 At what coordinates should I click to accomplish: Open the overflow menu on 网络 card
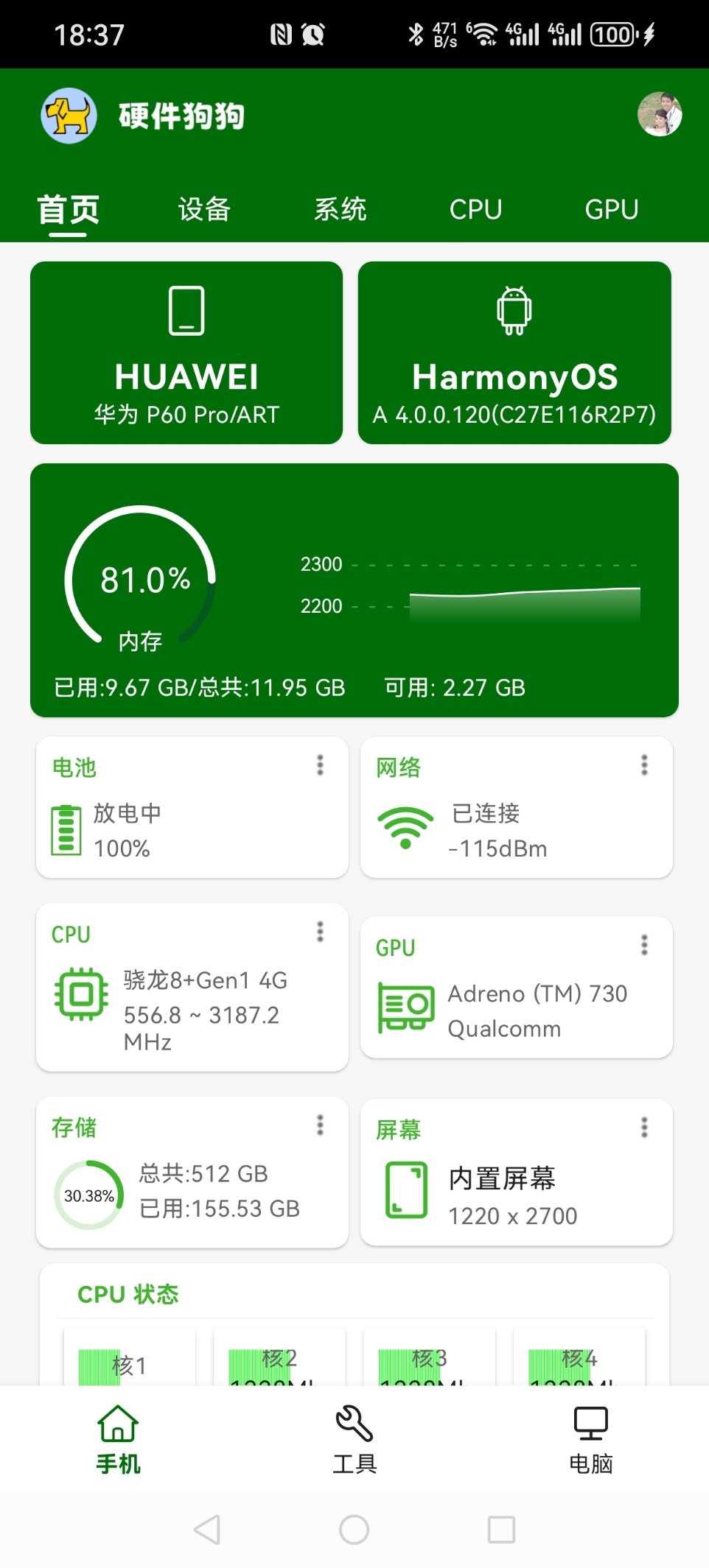click(644, 765)
